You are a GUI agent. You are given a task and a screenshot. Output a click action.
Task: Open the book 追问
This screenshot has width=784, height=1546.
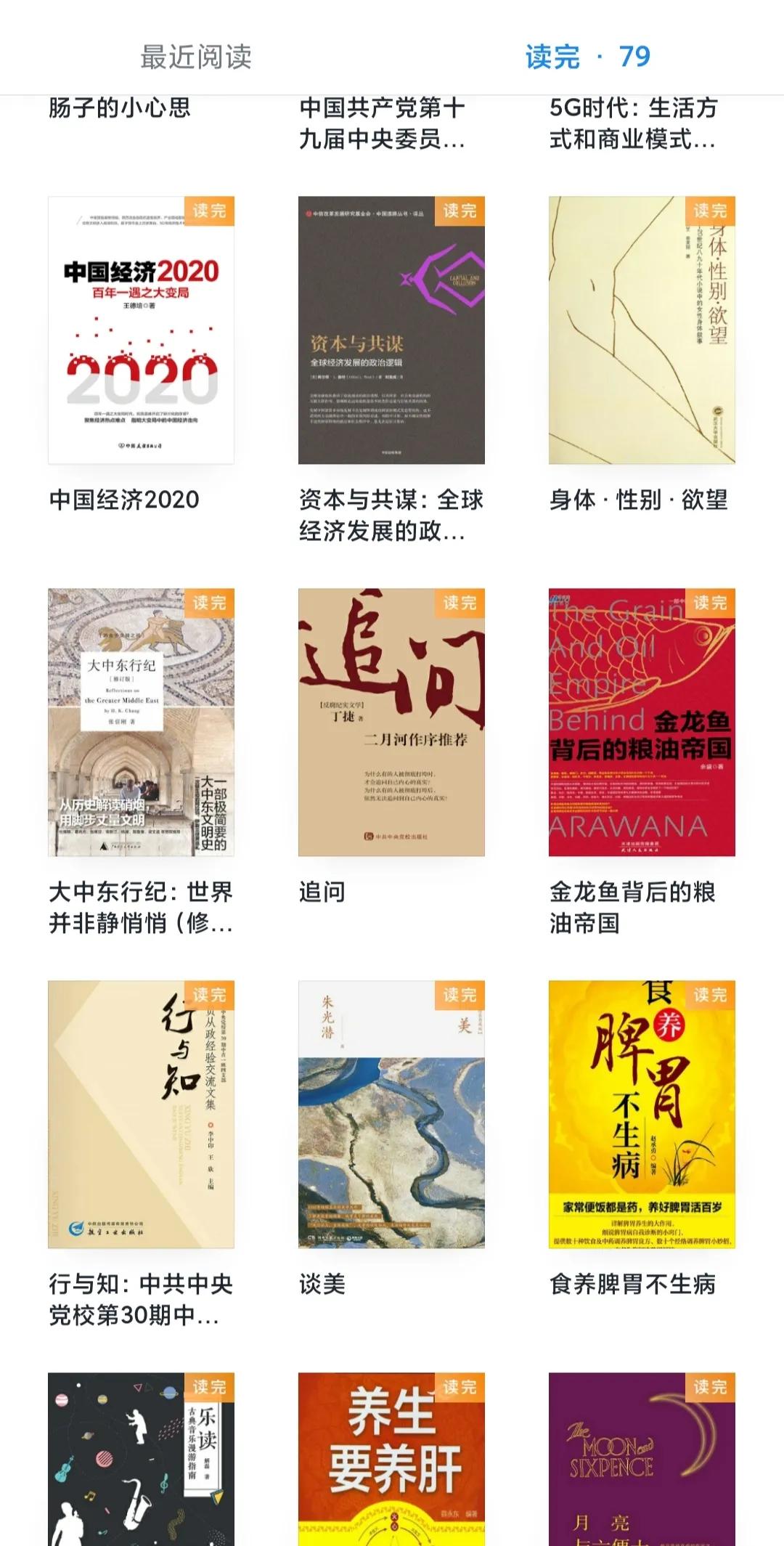pyautogui.click(x=391, y=723)
